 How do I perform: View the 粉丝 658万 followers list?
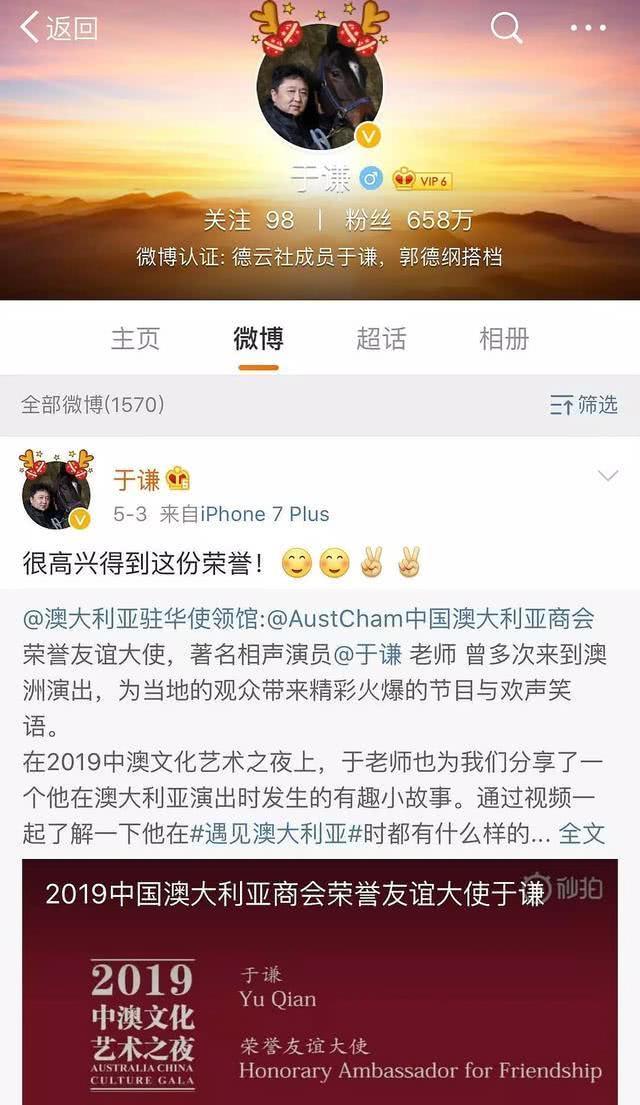(409, 220)
